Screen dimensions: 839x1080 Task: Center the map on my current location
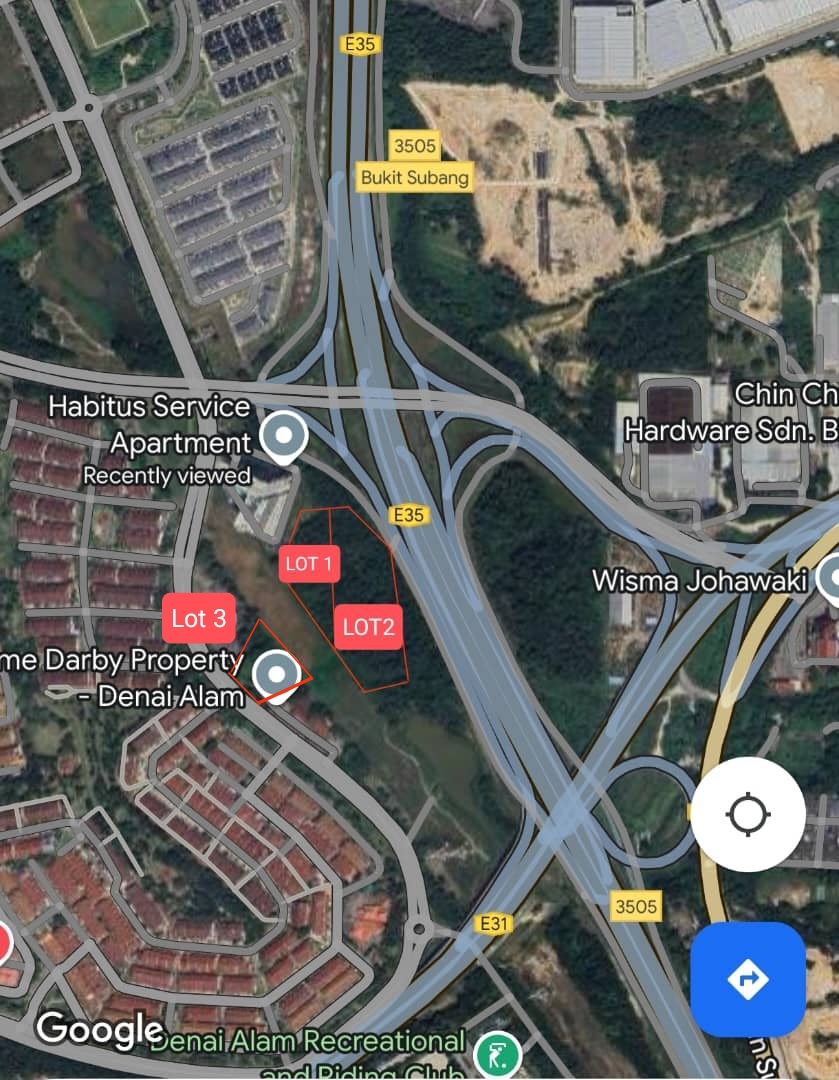[748, 814]
